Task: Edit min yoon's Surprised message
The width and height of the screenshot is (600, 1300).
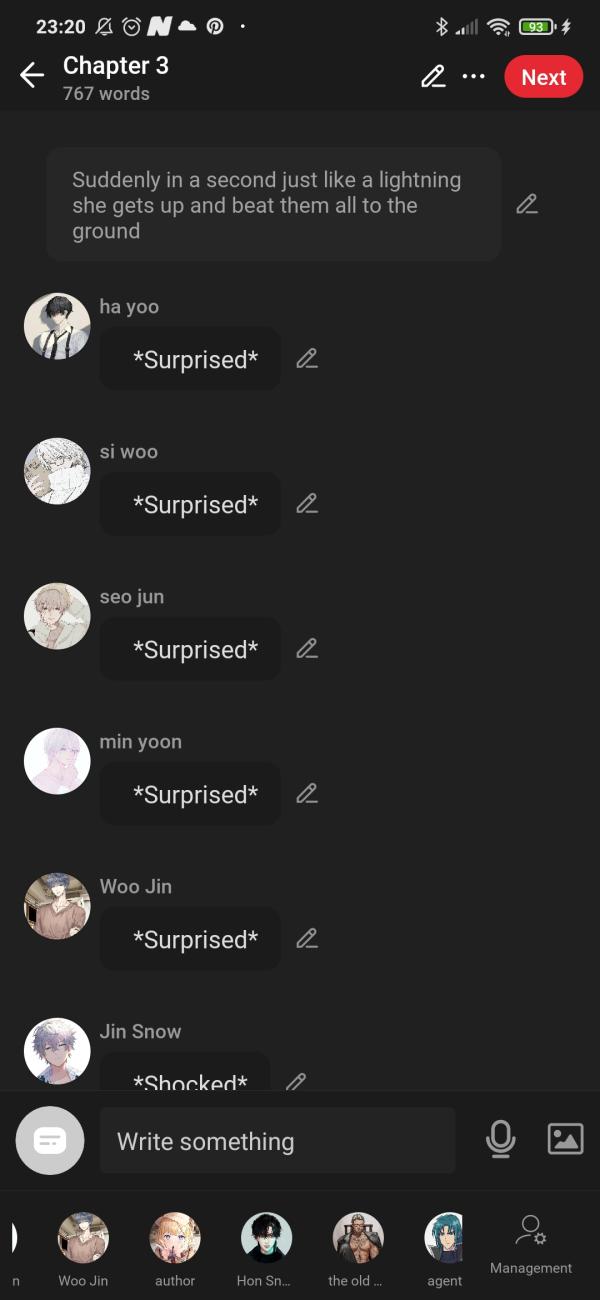Action: point(307,794)
